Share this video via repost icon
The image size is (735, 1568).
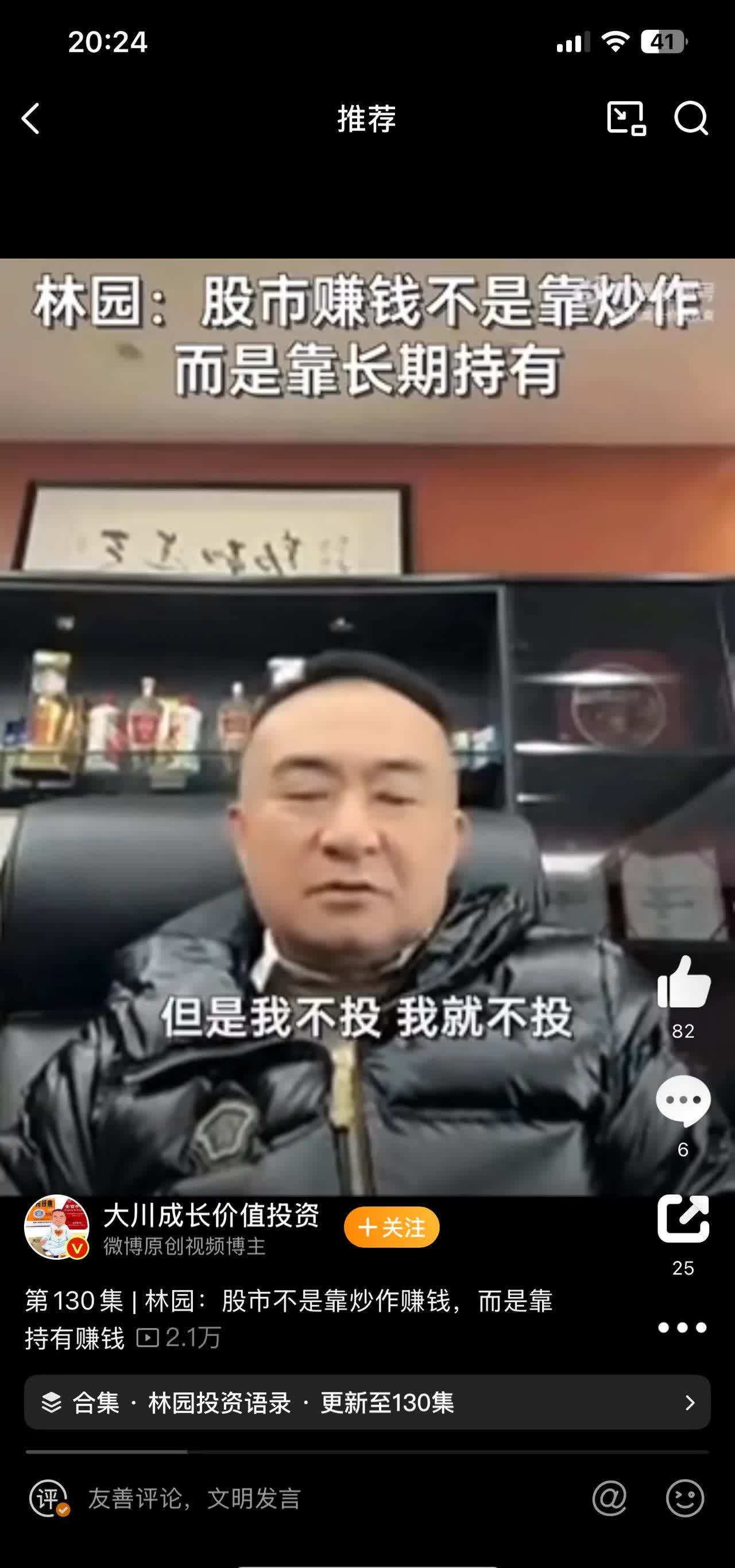coord(683,1219)
